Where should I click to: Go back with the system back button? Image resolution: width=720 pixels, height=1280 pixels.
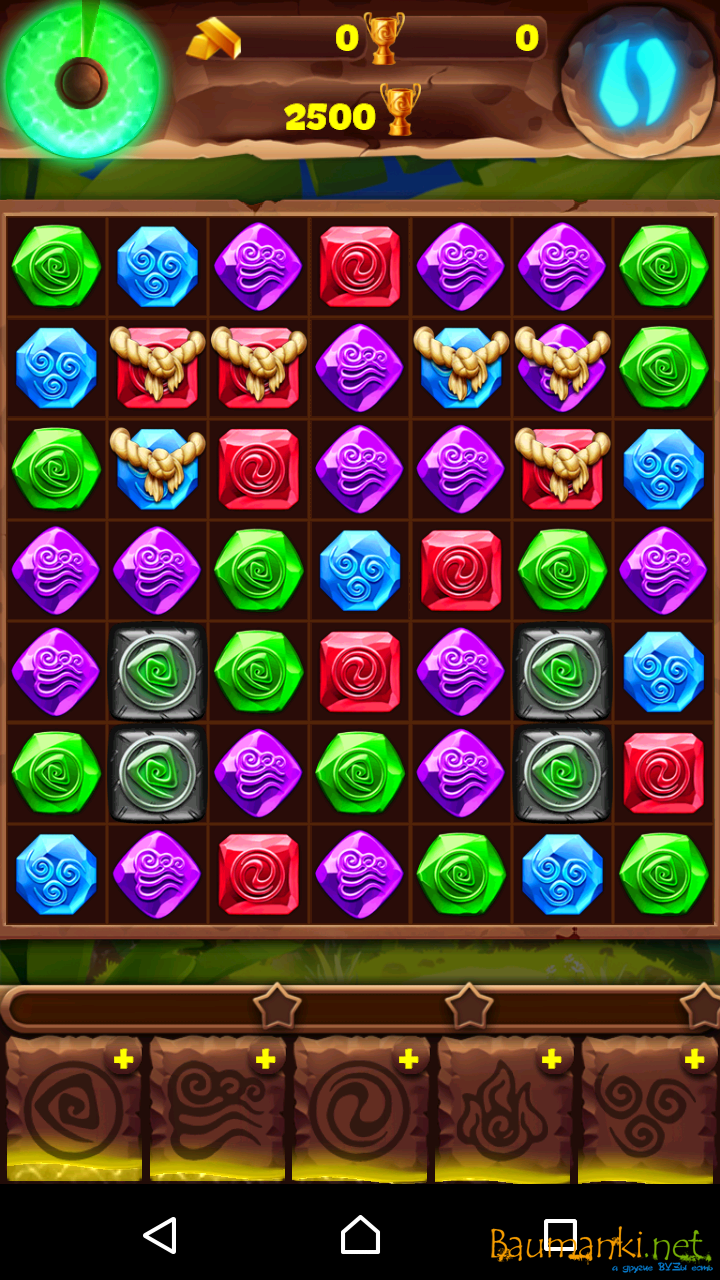click(160, 1235)
